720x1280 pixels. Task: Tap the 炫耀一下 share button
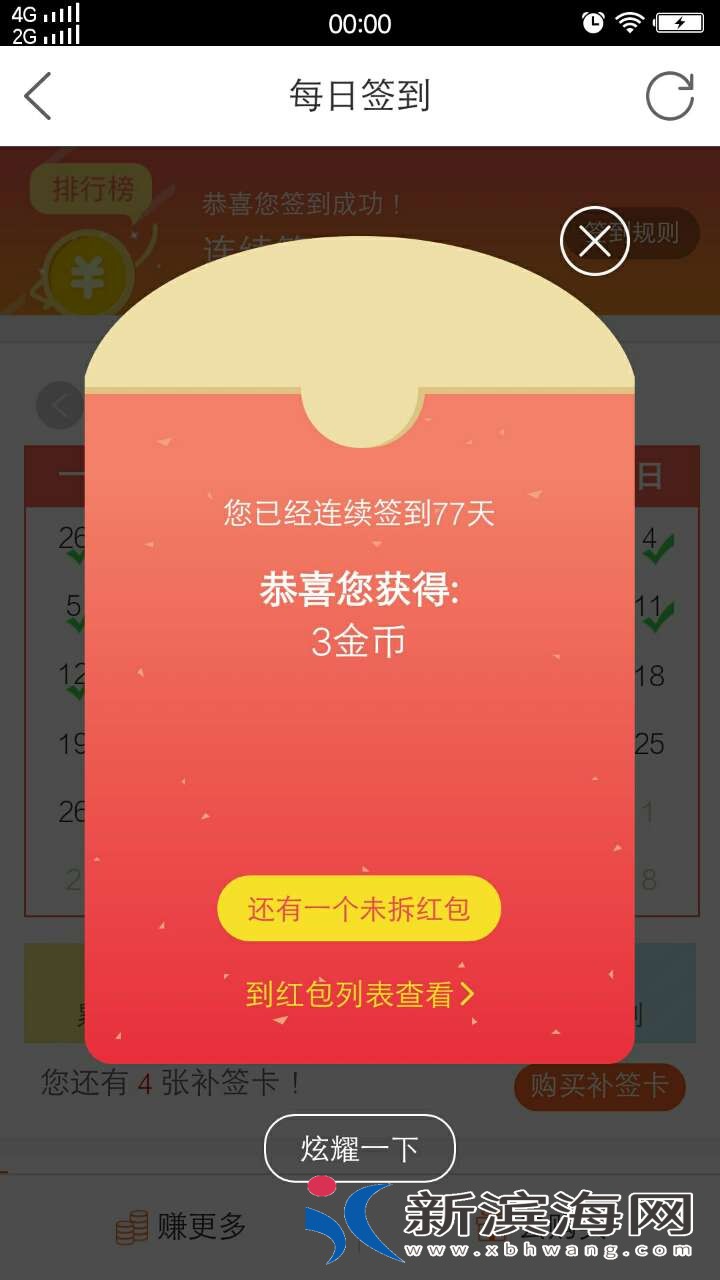(359, 1148)
